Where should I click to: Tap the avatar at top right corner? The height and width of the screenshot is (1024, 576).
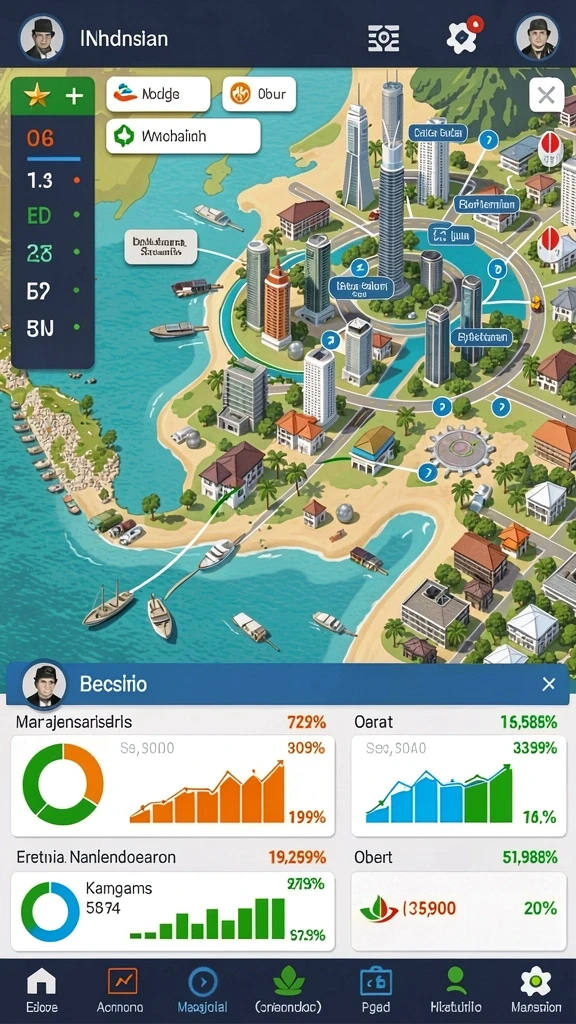tap(537, 38)
